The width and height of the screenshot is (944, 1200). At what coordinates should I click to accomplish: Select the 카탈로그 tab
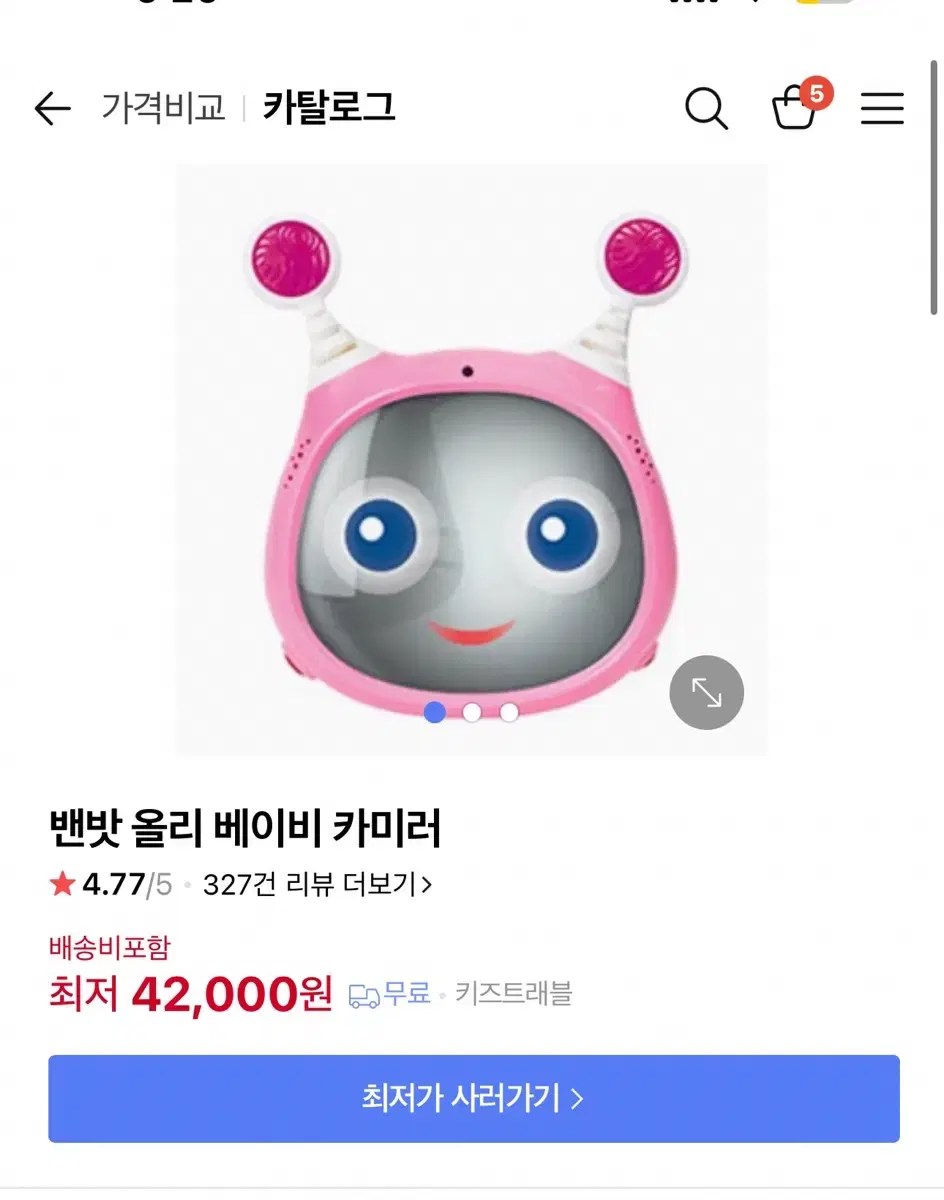[x=329, y=108]
